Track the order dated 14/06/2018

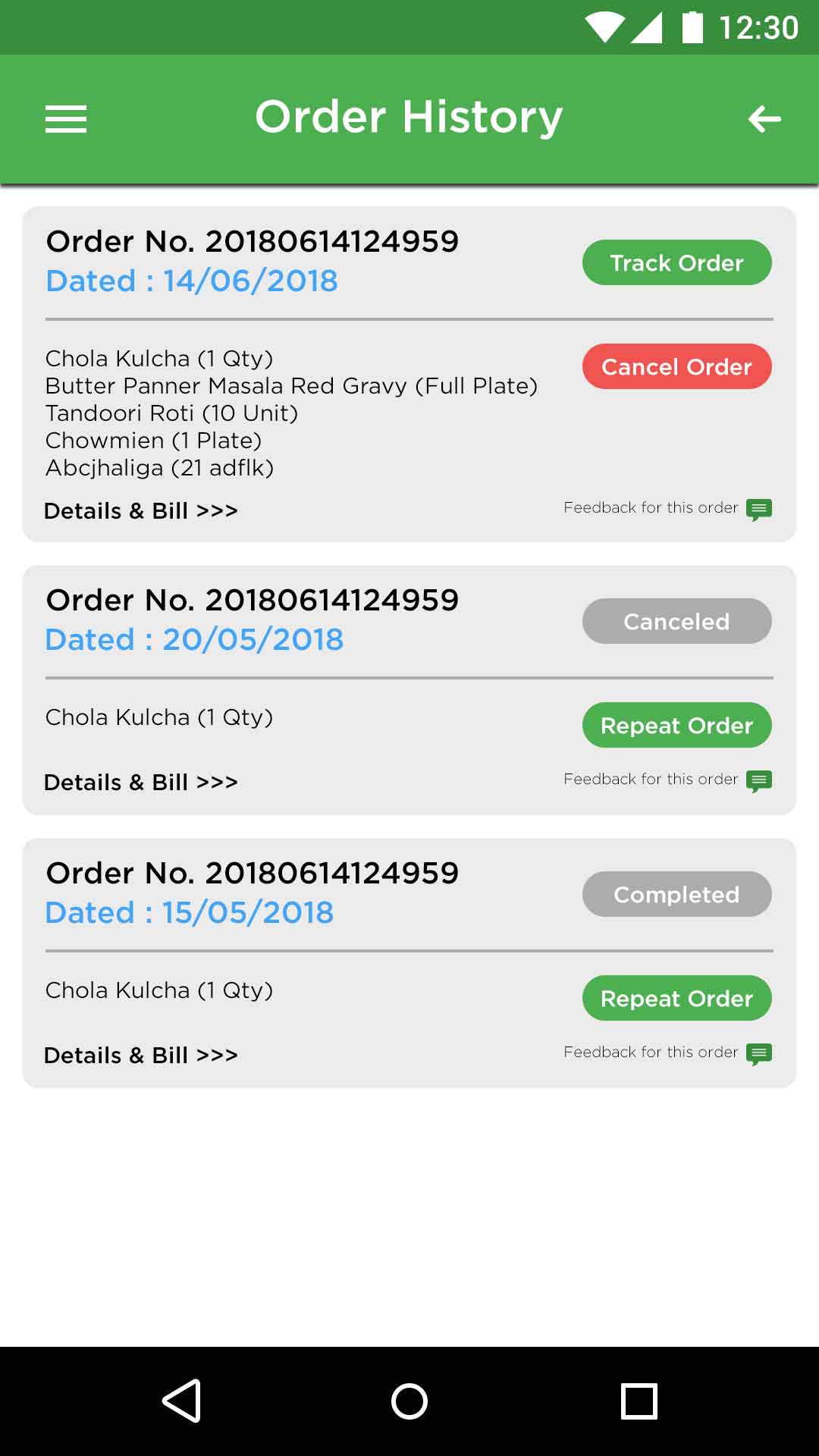[676, 262]
